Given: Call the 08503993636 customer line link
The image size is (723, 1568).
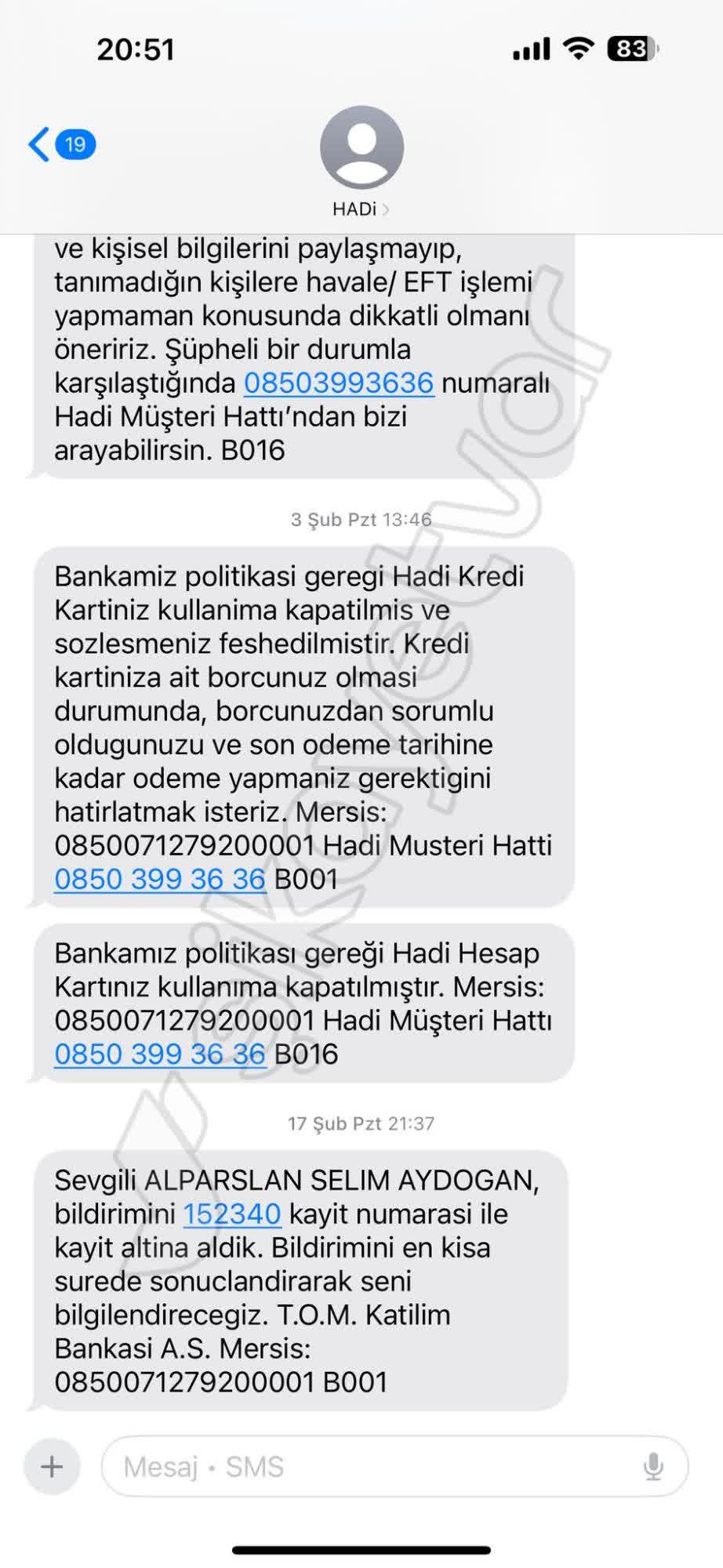Looking at the screenshot, I should click(339, 384).
